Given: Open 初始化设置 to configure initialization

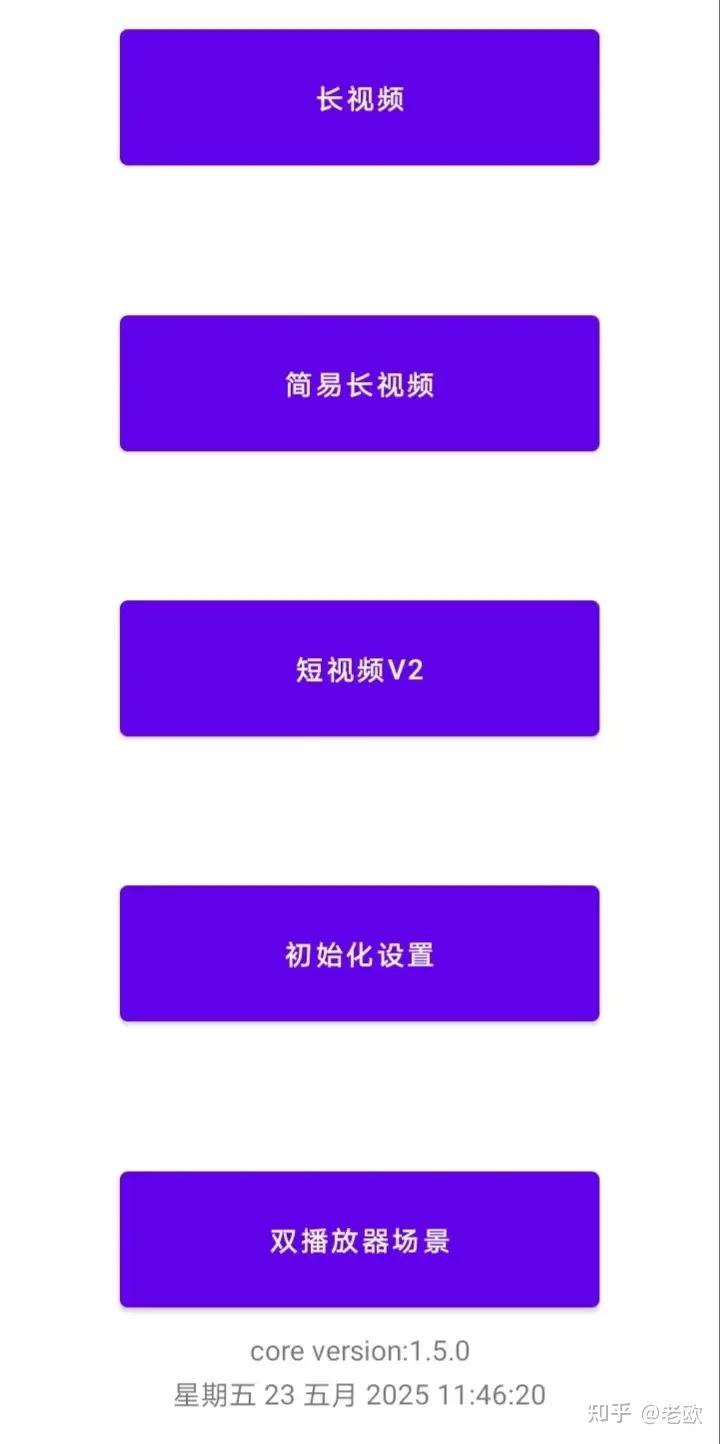Looking at the screenshot, I should point(359,952).
